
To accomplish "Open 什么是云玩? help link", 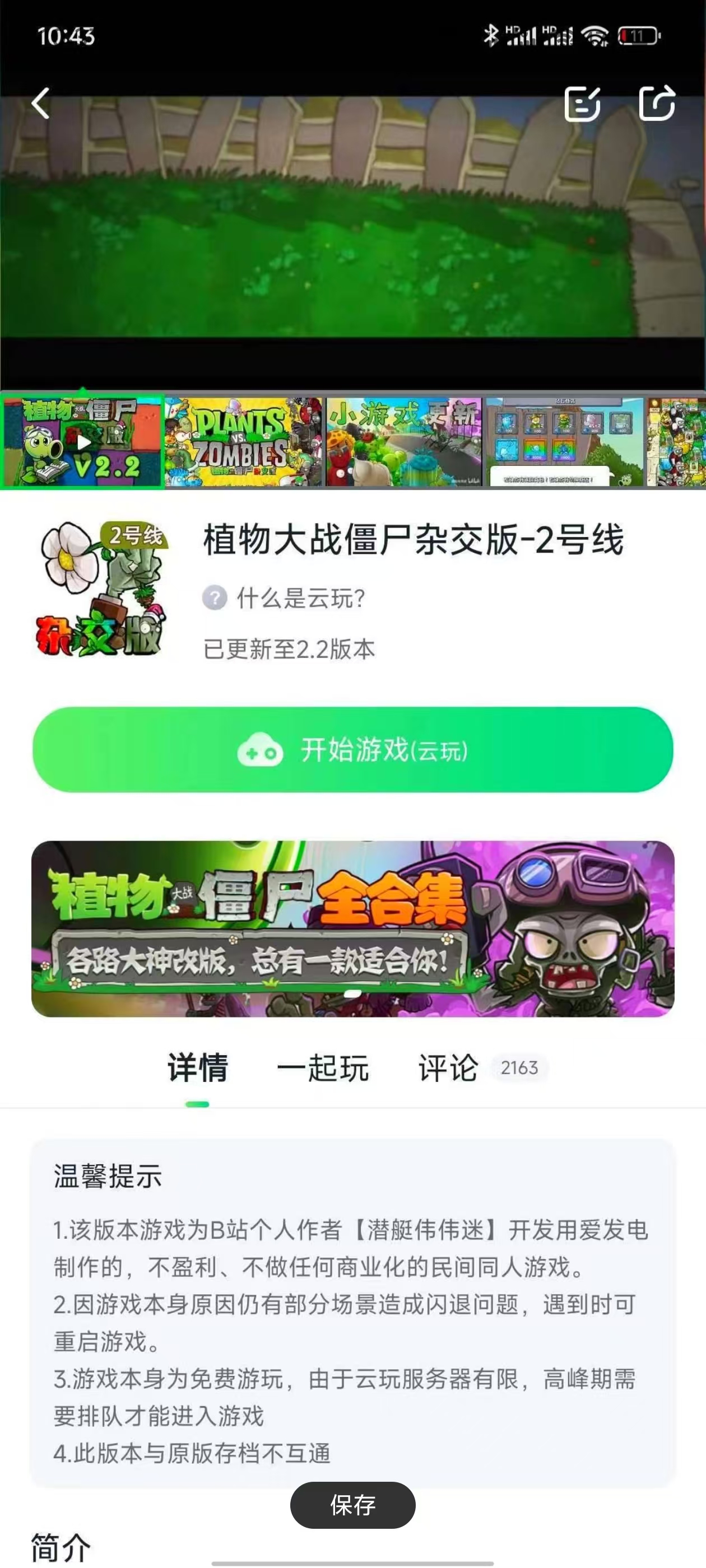I will 286,598.
